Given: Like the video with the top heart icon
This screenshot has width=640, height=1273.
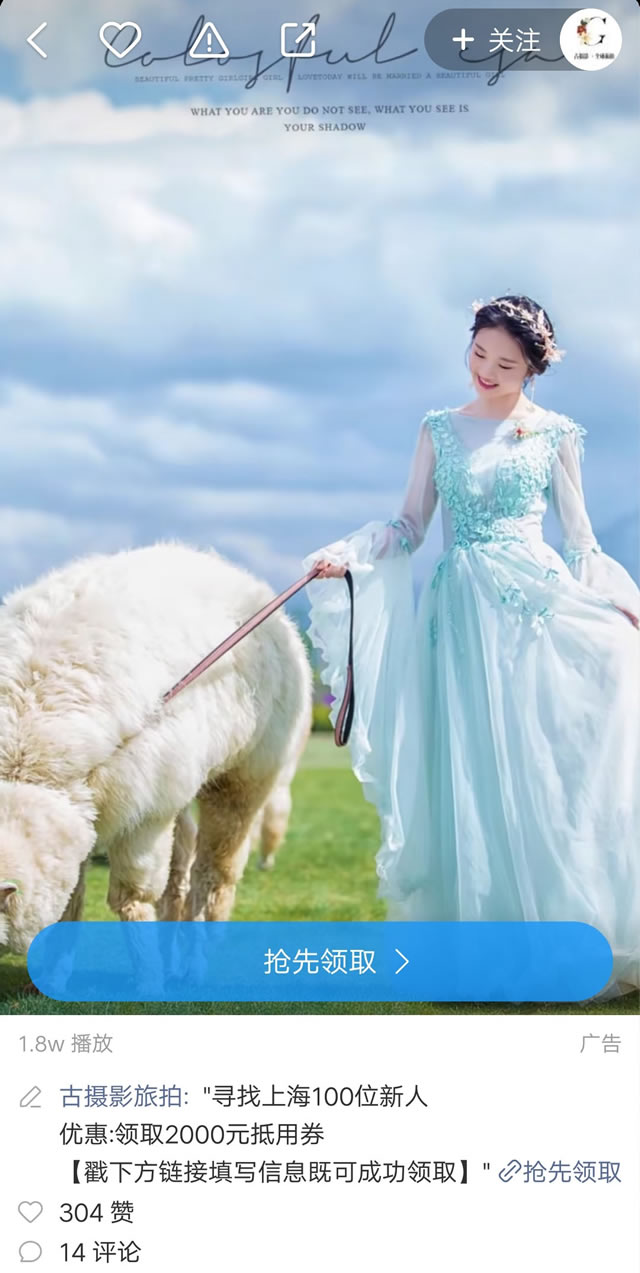Looking at the screenshot, I should [x=120, y=40].
